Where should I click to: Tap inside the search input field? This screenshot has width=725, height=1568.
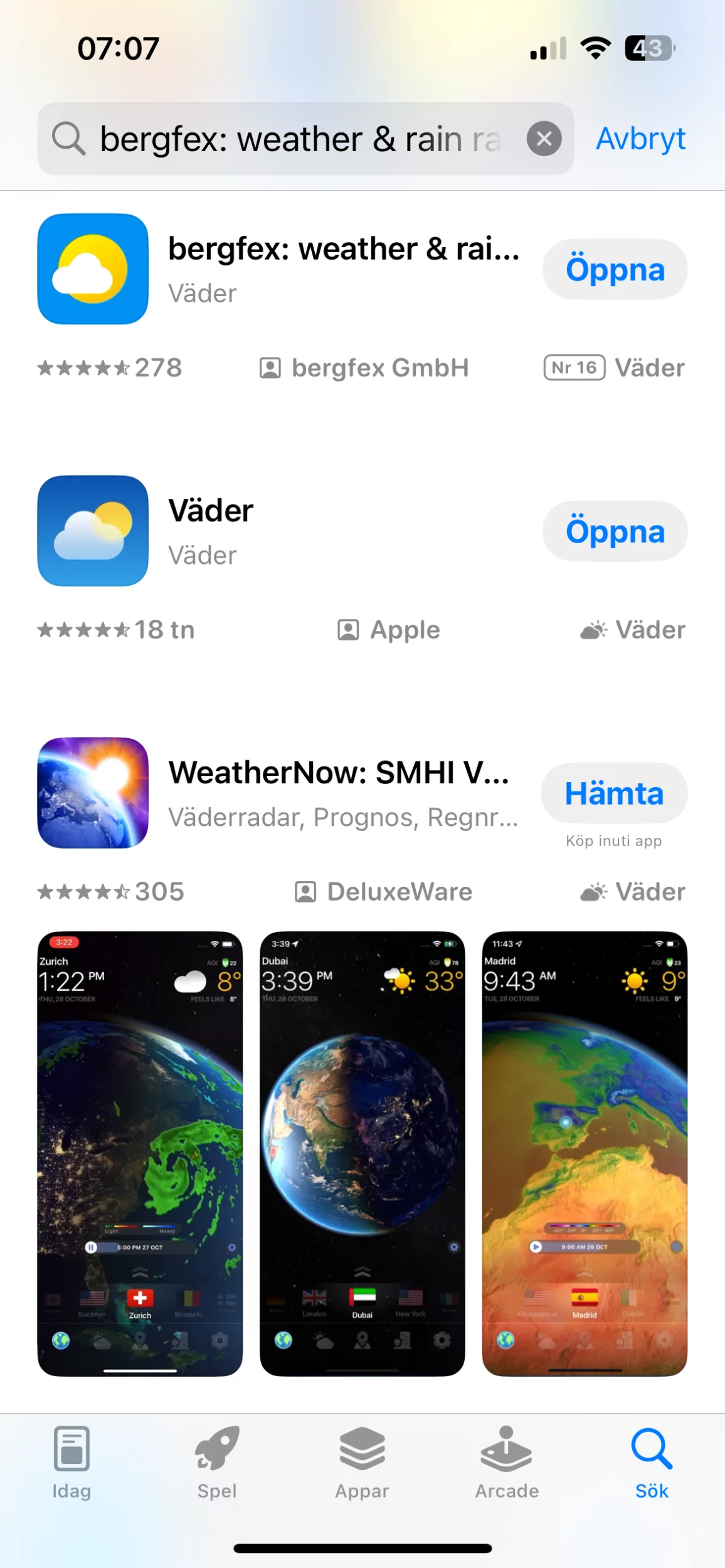282,138
